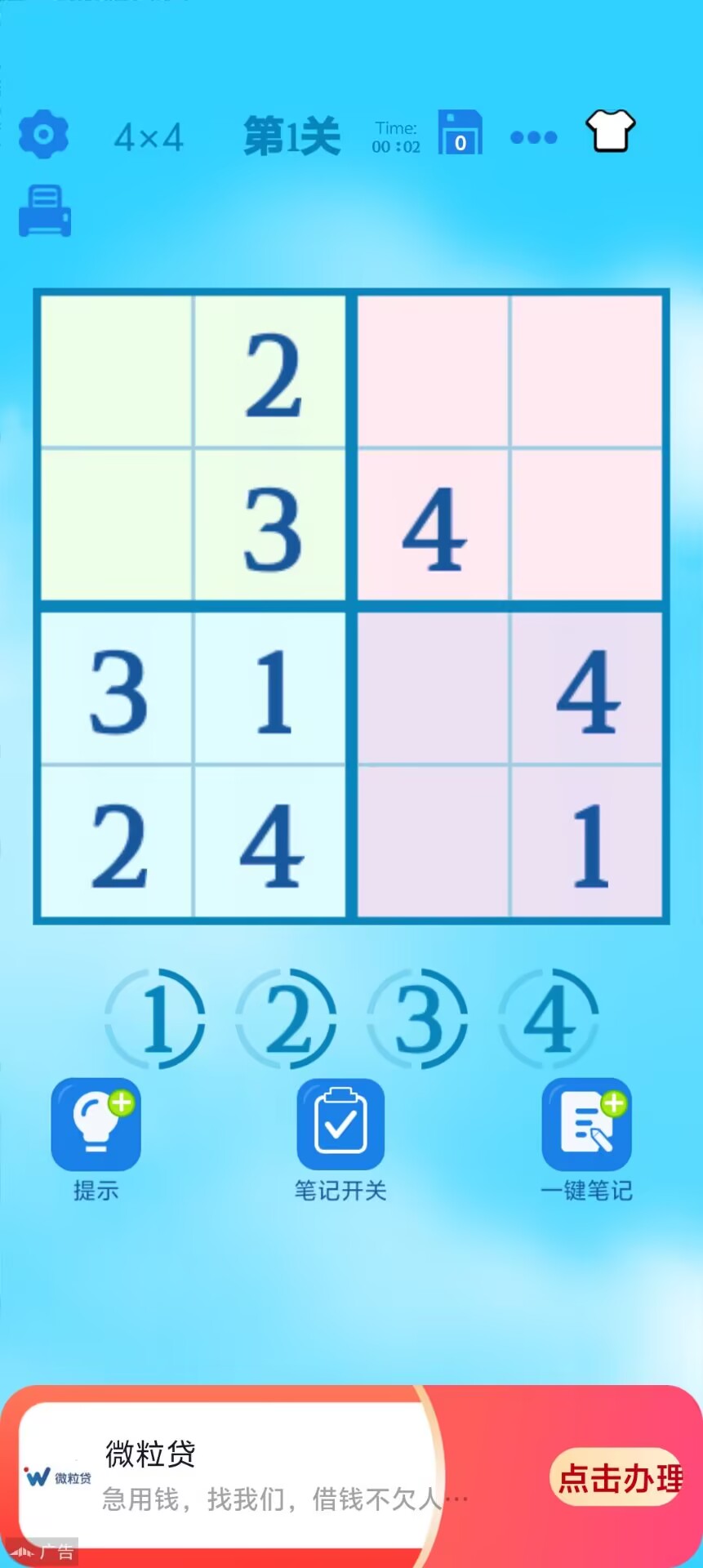Select the empty purple cell left of 1
The width and height of the screenshot is (703, 1568).
[434, 843]
